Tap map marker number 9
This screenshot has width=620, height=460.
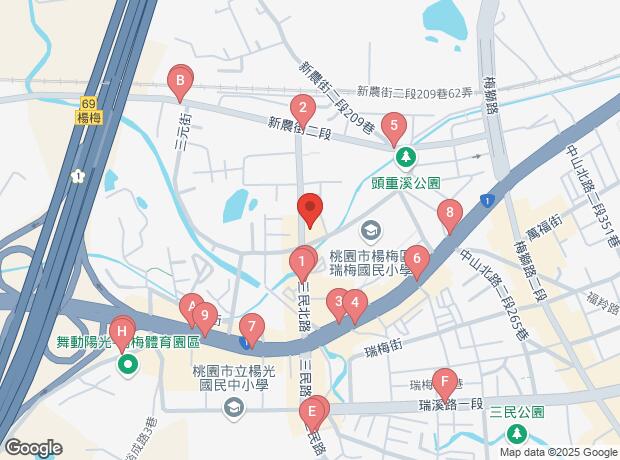[205, 318]
